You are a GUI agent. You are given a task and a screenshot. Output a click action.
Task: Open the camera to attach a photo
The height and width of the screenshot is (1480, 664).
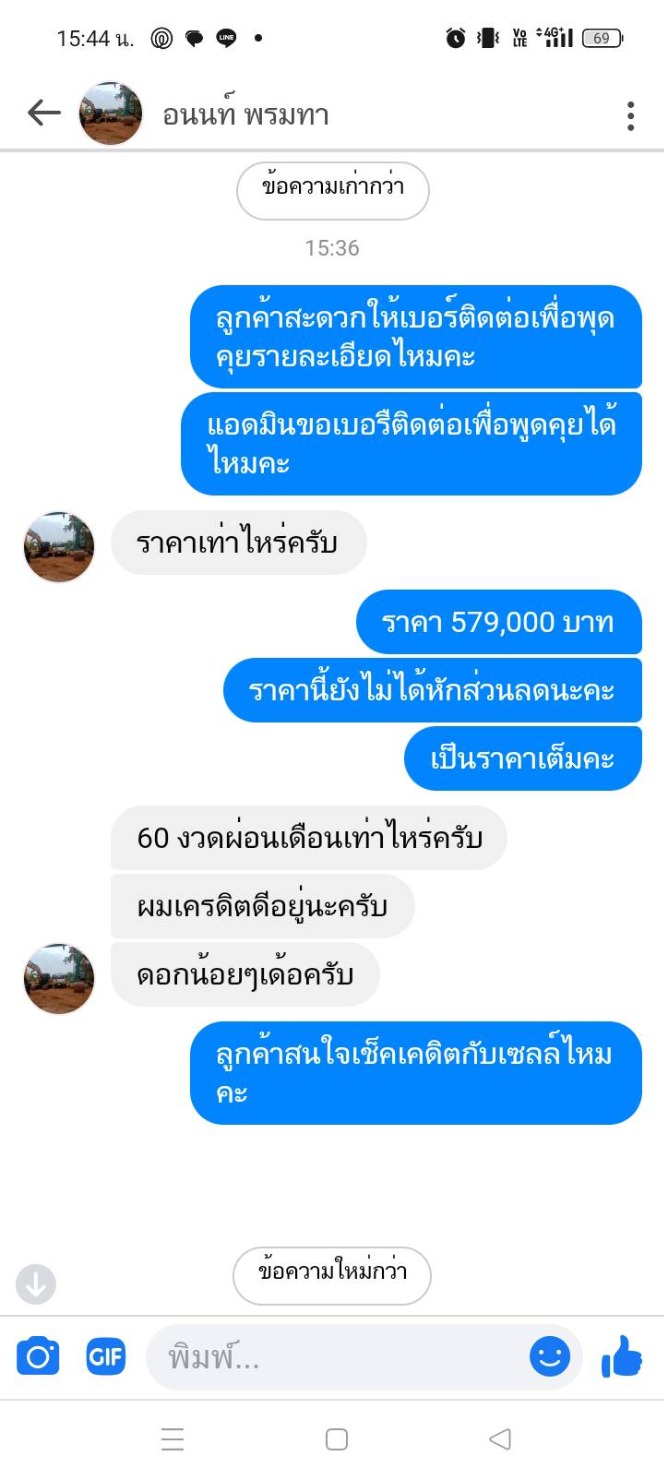tap(38, 1357)
